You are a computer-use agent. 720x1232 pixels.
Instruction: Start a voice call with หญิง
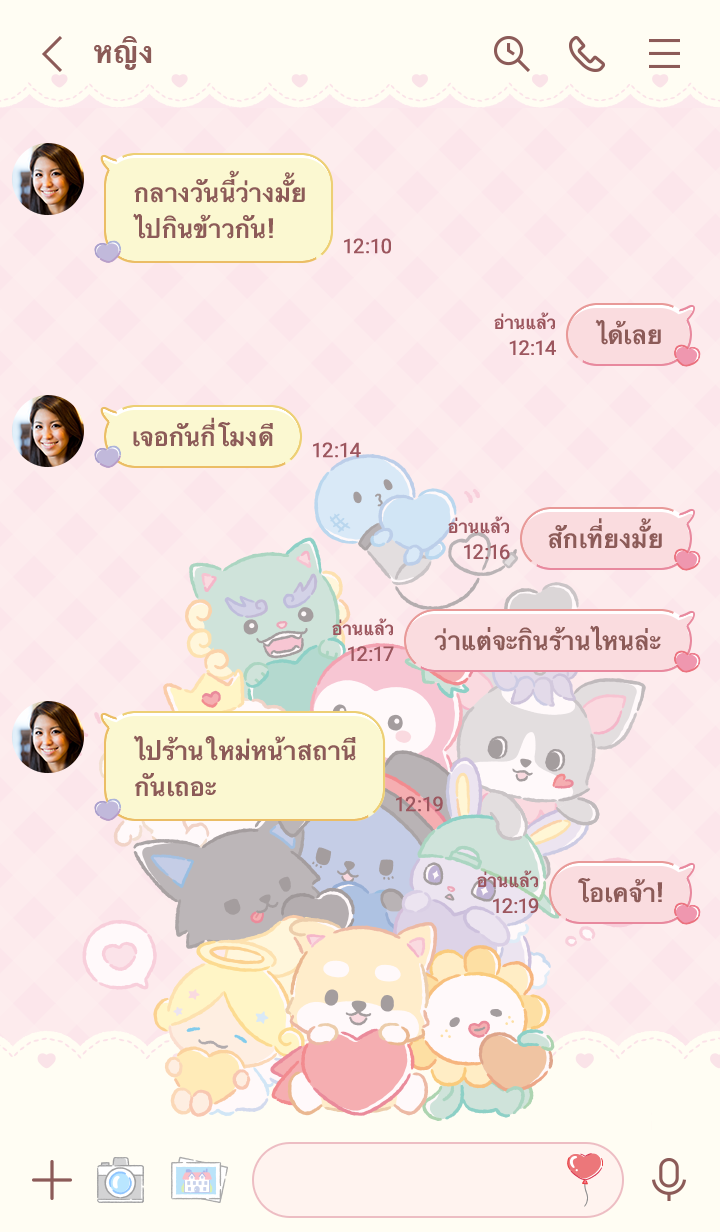(587, 54)
